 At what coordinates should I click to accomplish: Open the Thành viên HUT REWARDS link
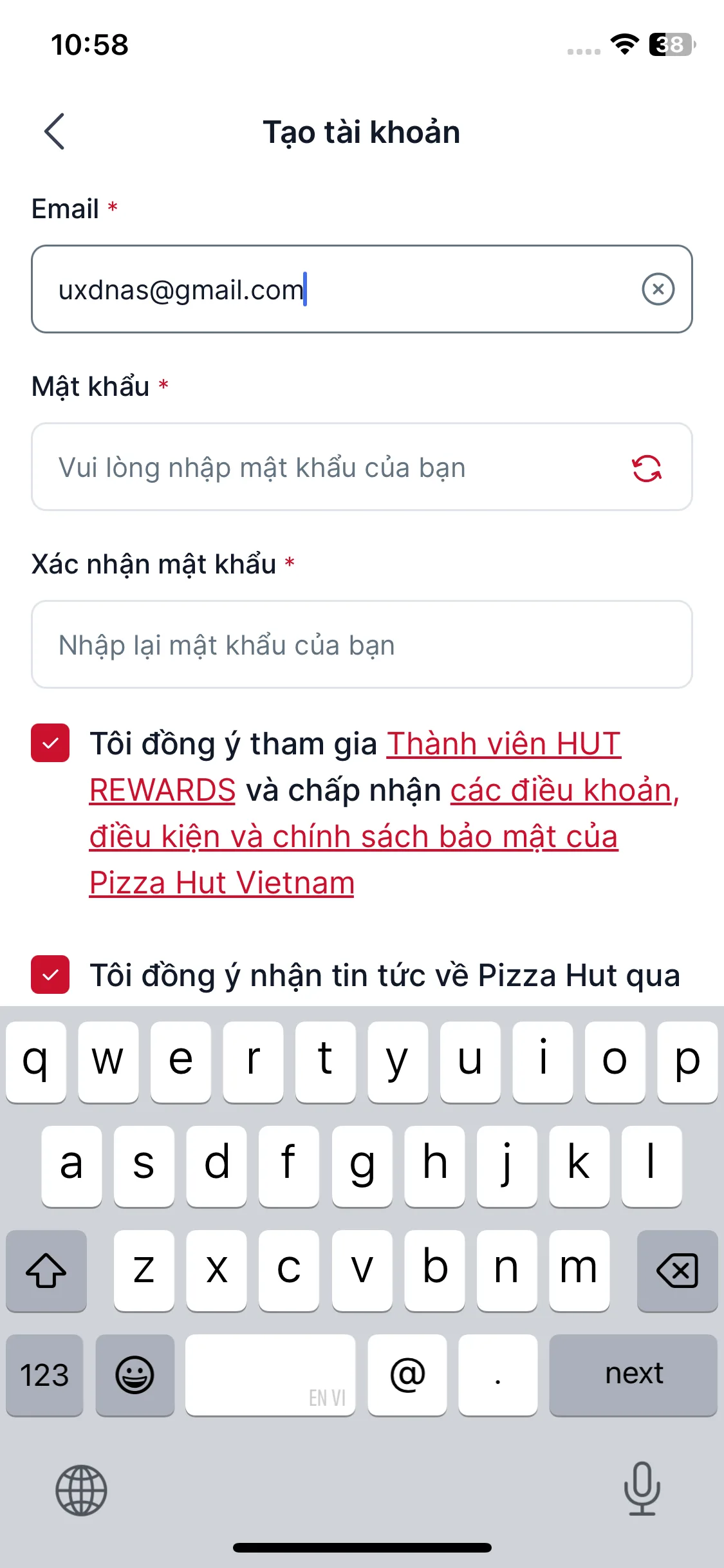pyautogui.click(x=503, y=745)
